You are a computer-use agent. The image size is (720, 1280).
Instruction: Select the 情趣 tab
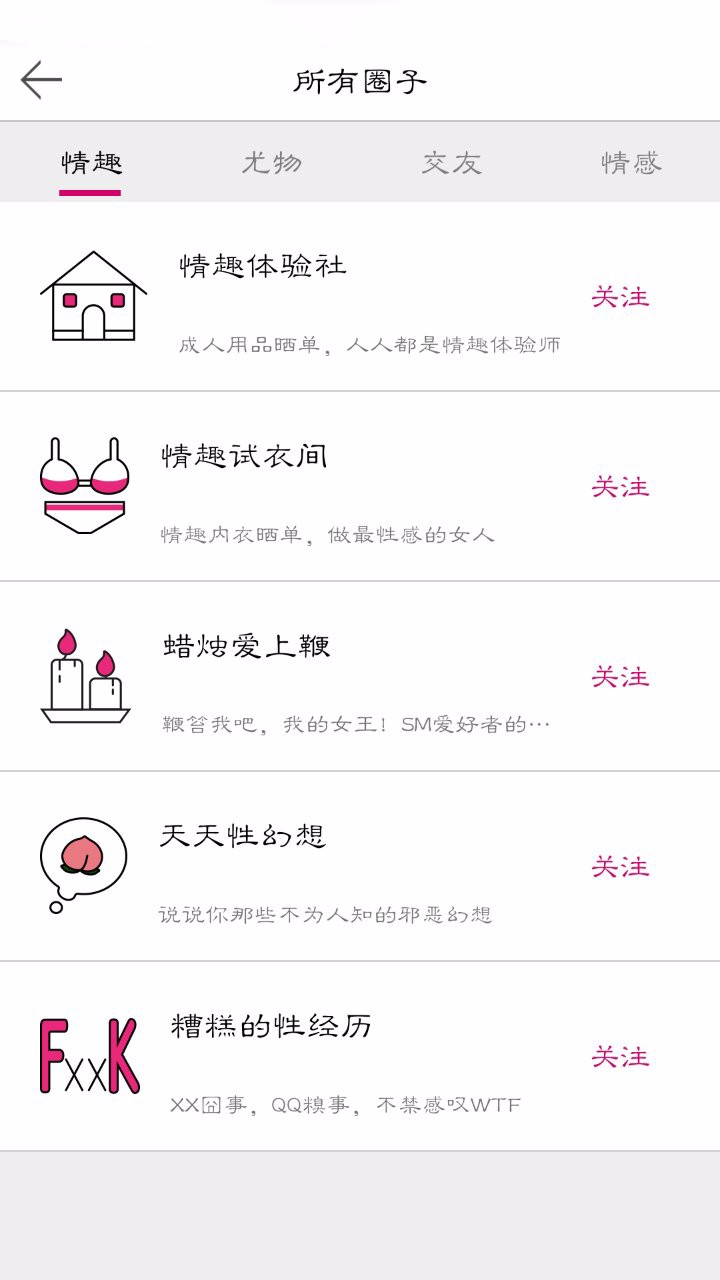[91, 163]
